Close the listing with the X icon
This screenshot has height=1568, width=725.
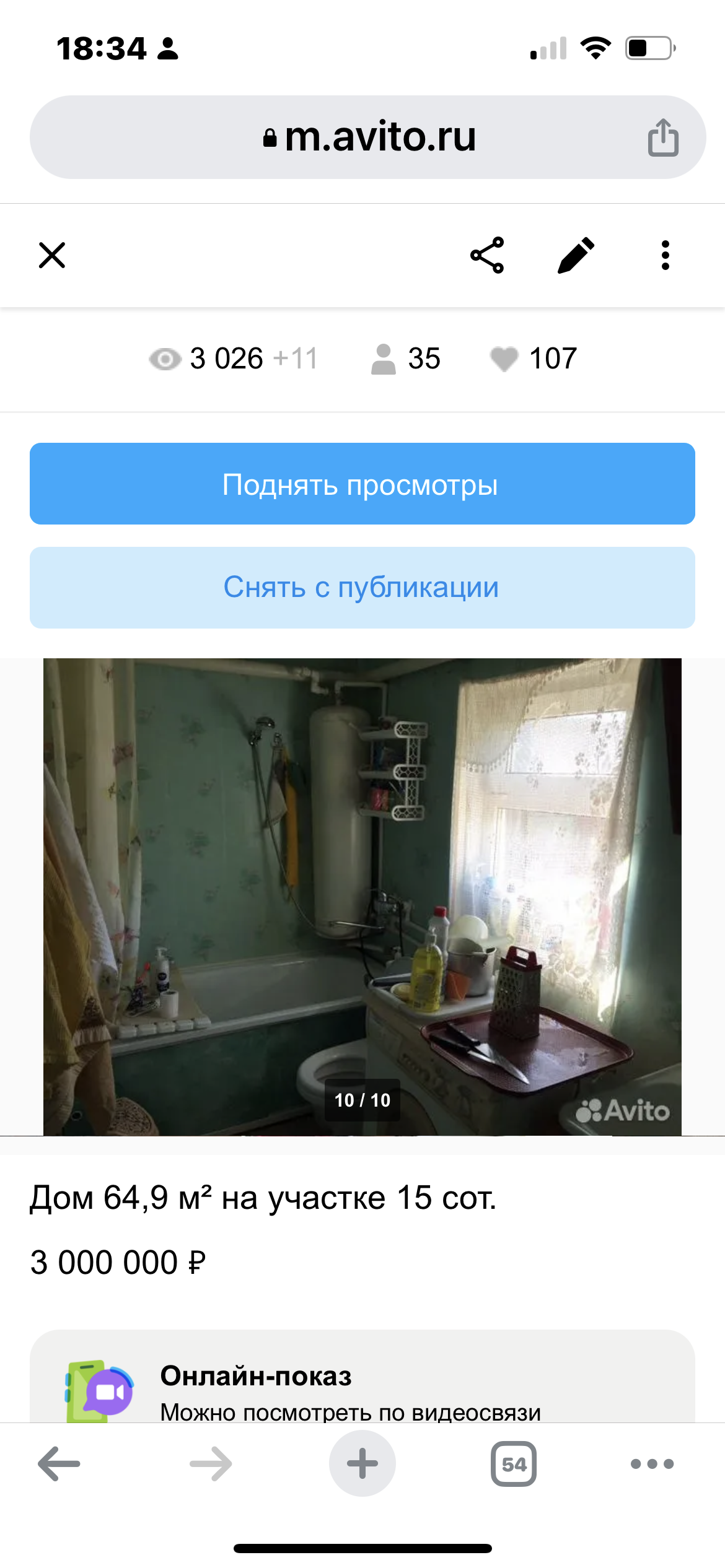coord(52,255)
